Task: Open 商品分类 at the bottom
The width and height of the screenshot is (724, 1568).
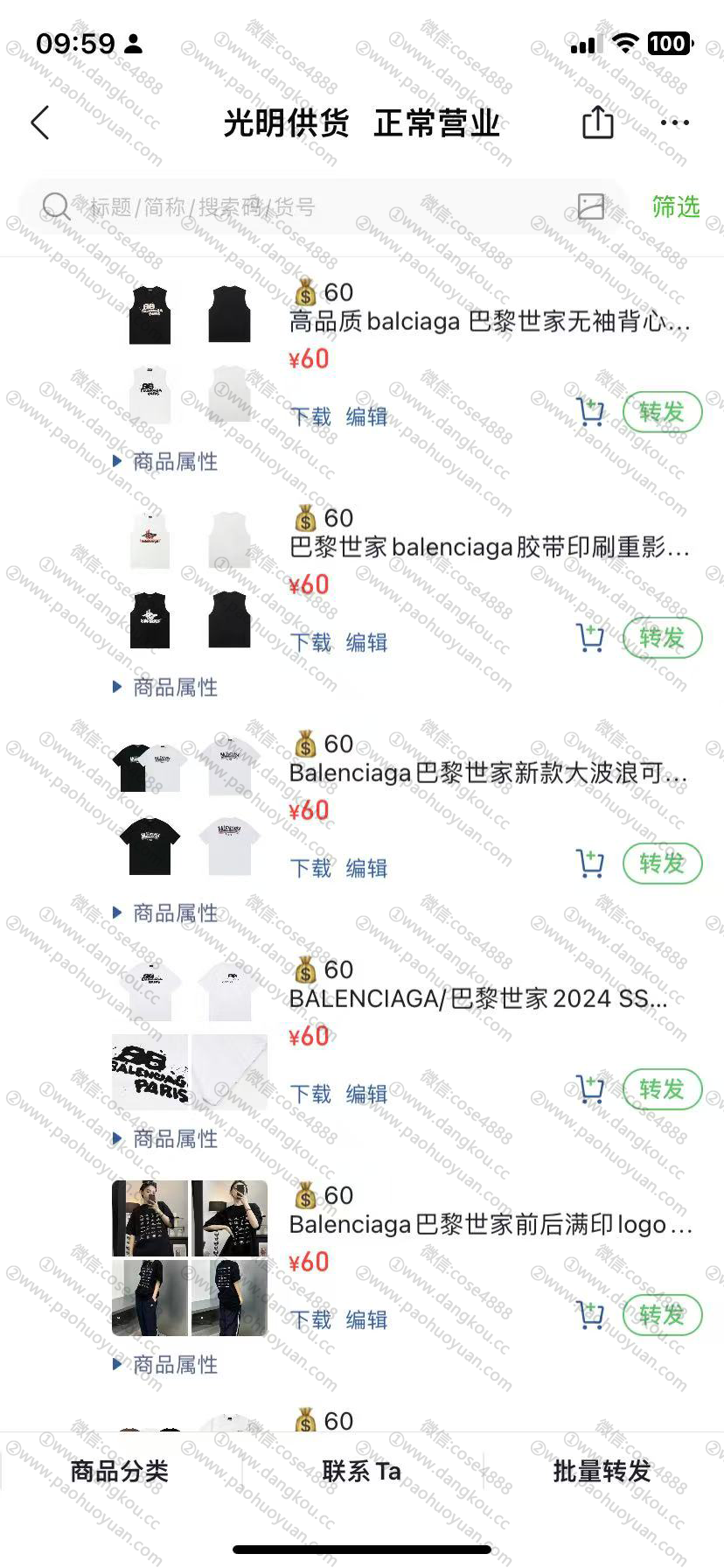Action: (120, 1471)
